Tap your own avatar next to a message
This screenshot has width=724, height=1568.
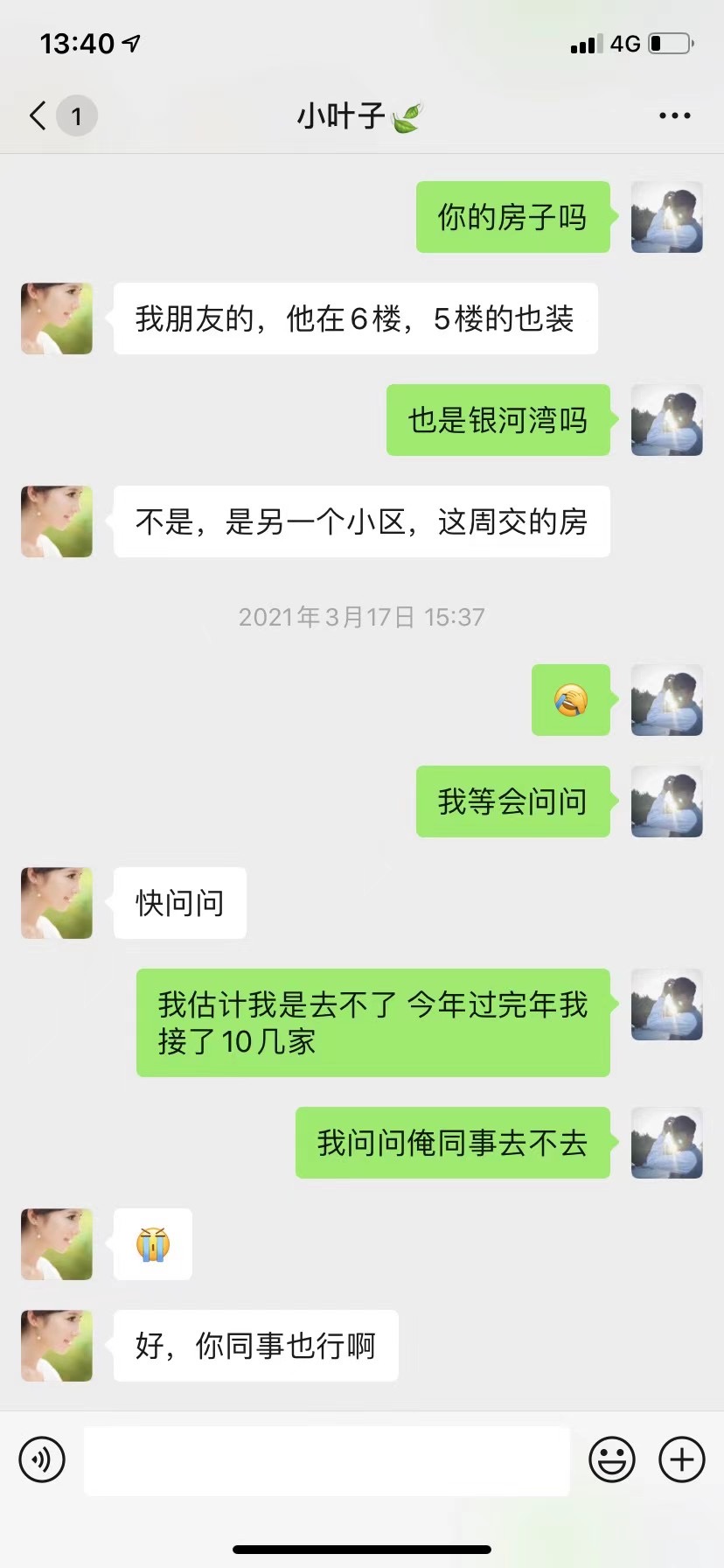[666, 217]
